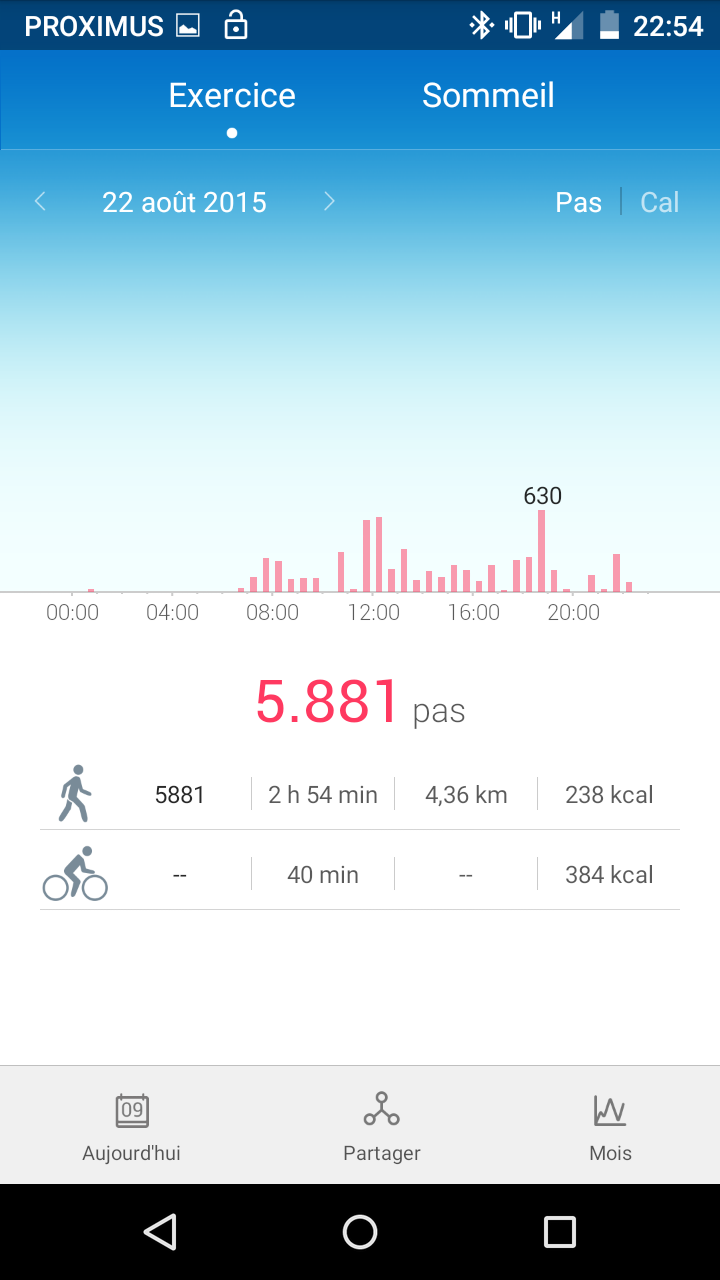The width and height of the screenshot is (720, 1280).
Task: Tap the system back button
Action: pyautogui.click(x=160, y=1232)
